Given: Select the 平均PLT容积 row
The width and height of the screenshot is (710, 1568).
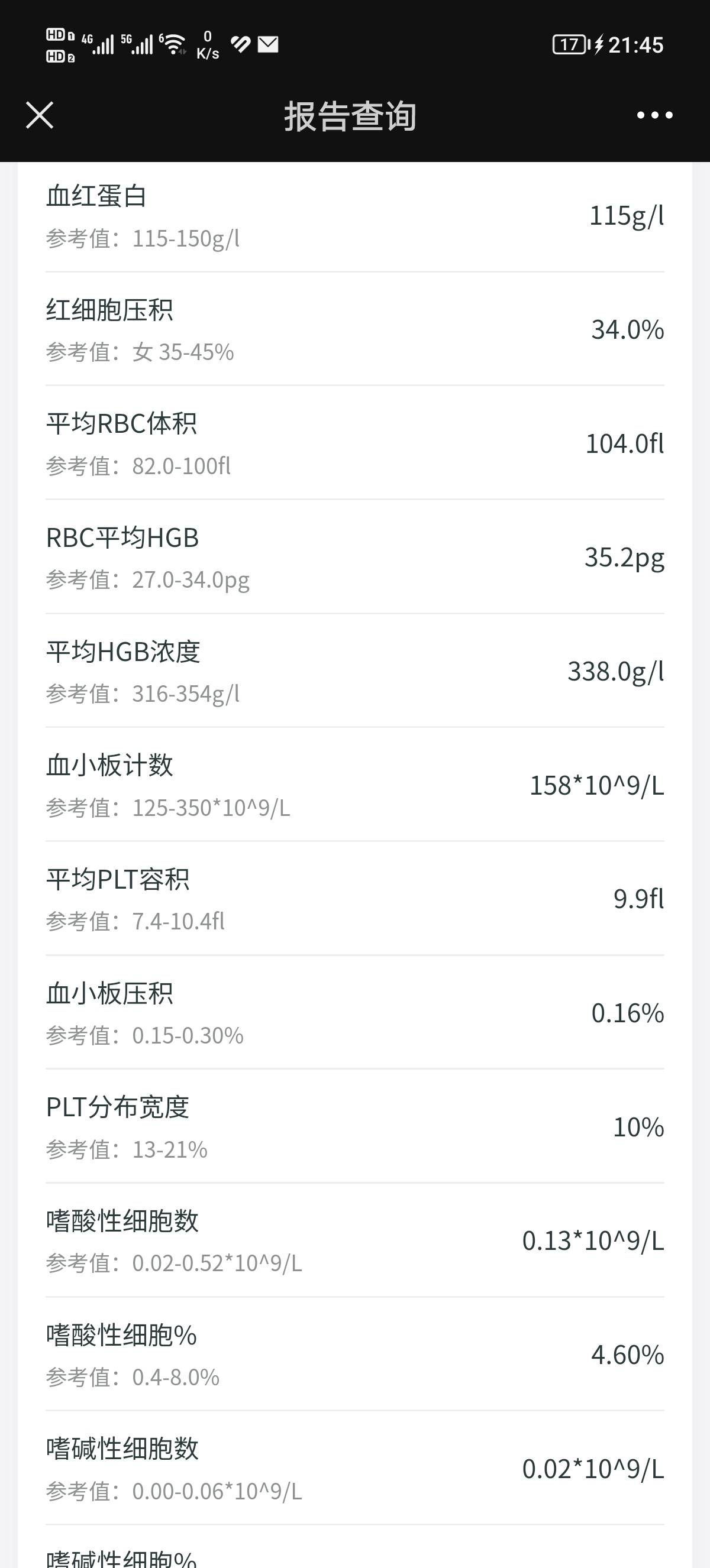Looking at the screenshot, I should click(355, 900).
